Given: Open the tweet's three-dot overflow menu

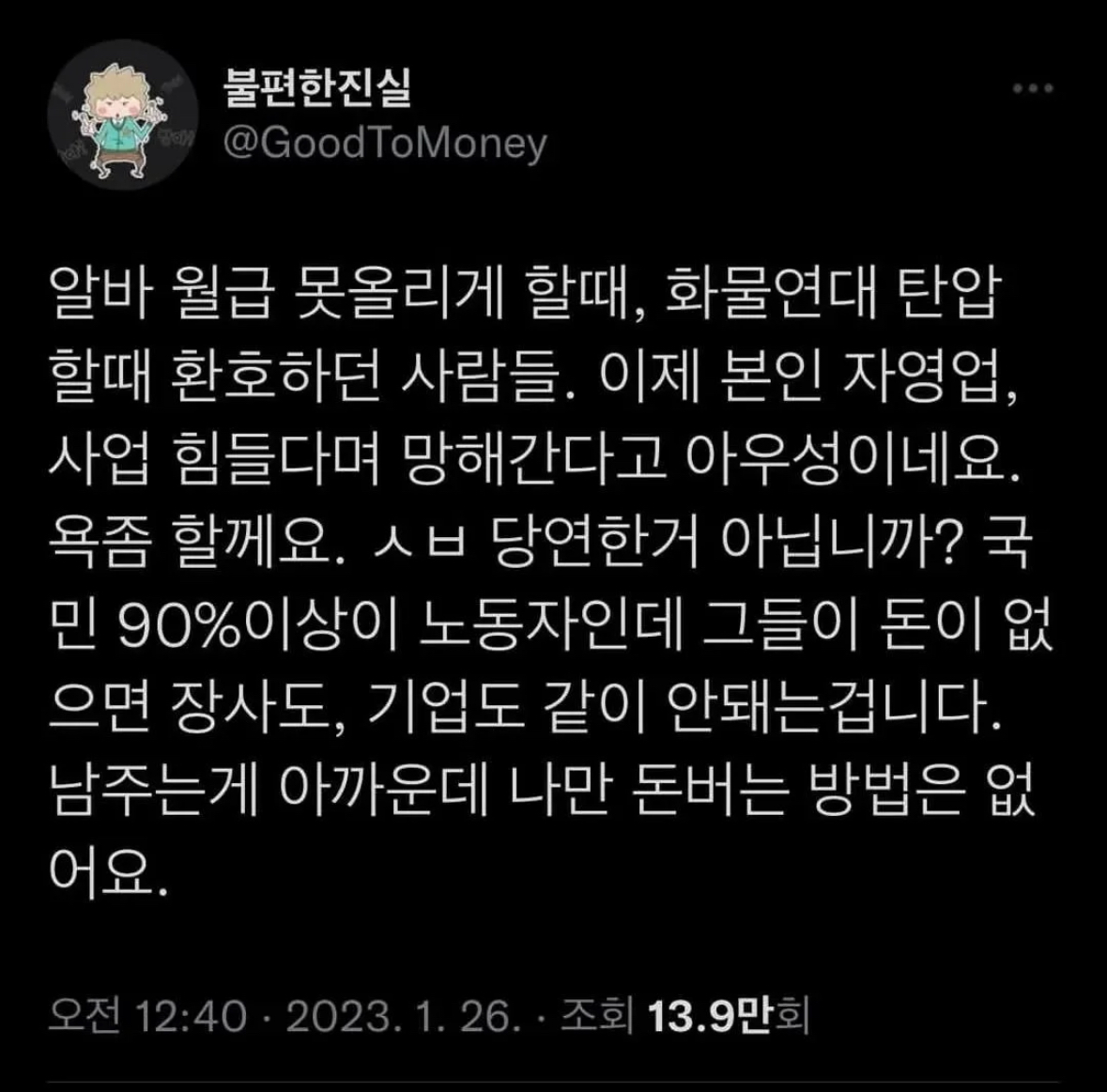Looking at the screenshot, I should tap(1033, 89).
